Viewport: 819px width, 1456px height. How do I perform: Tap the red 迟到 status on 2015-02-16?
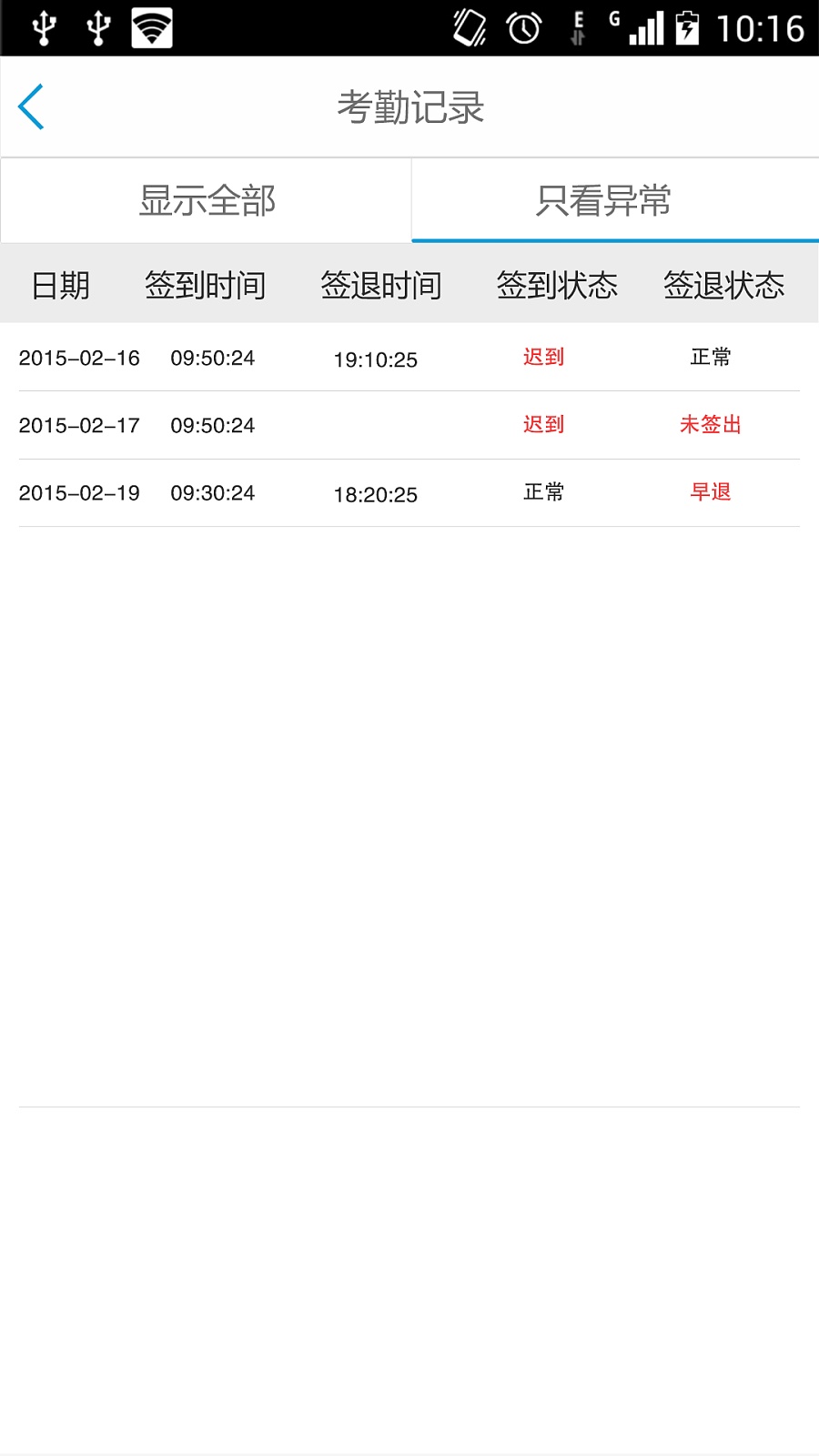point(543,358)
